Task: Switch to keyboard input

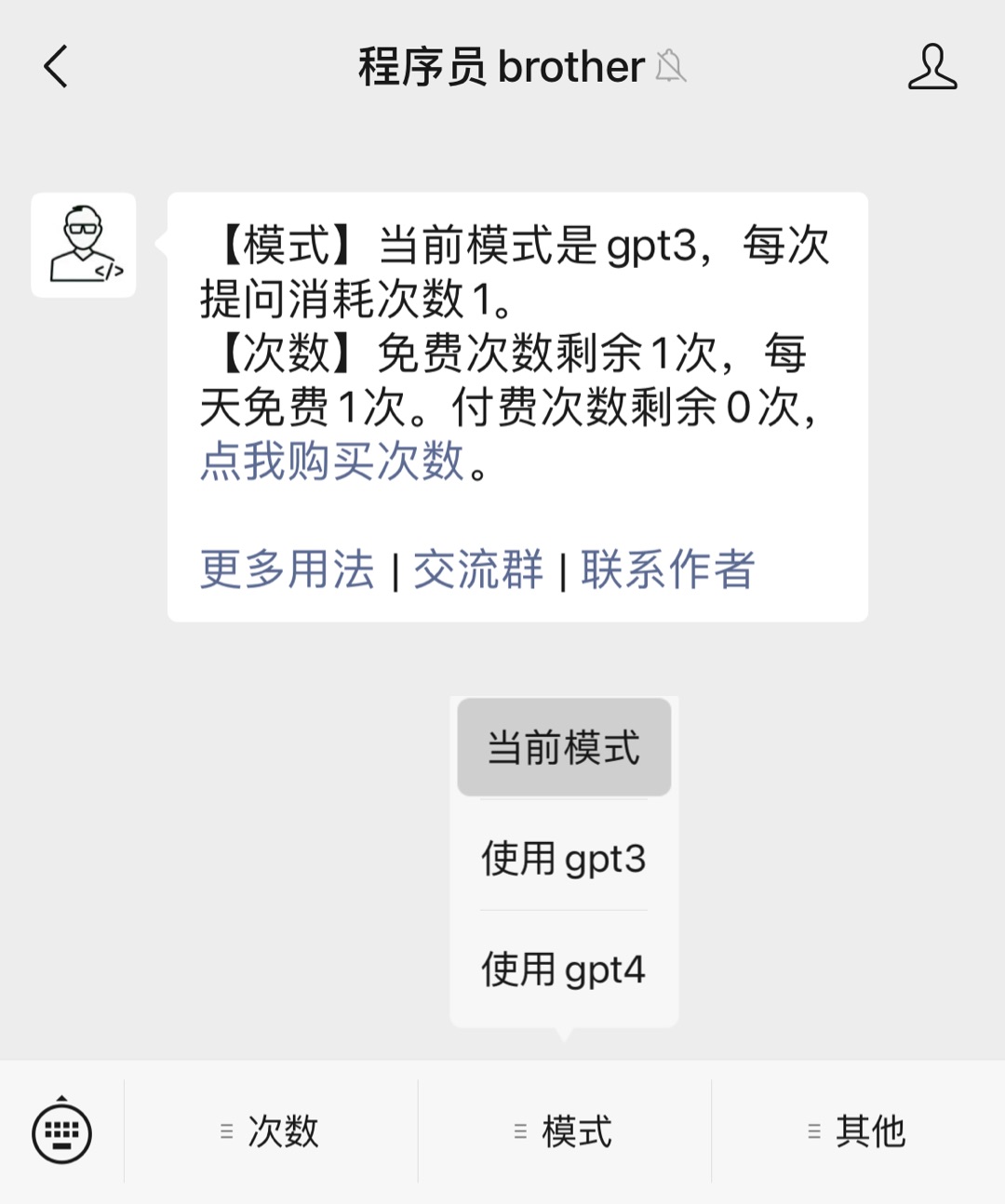Action: click(61, 1131)
